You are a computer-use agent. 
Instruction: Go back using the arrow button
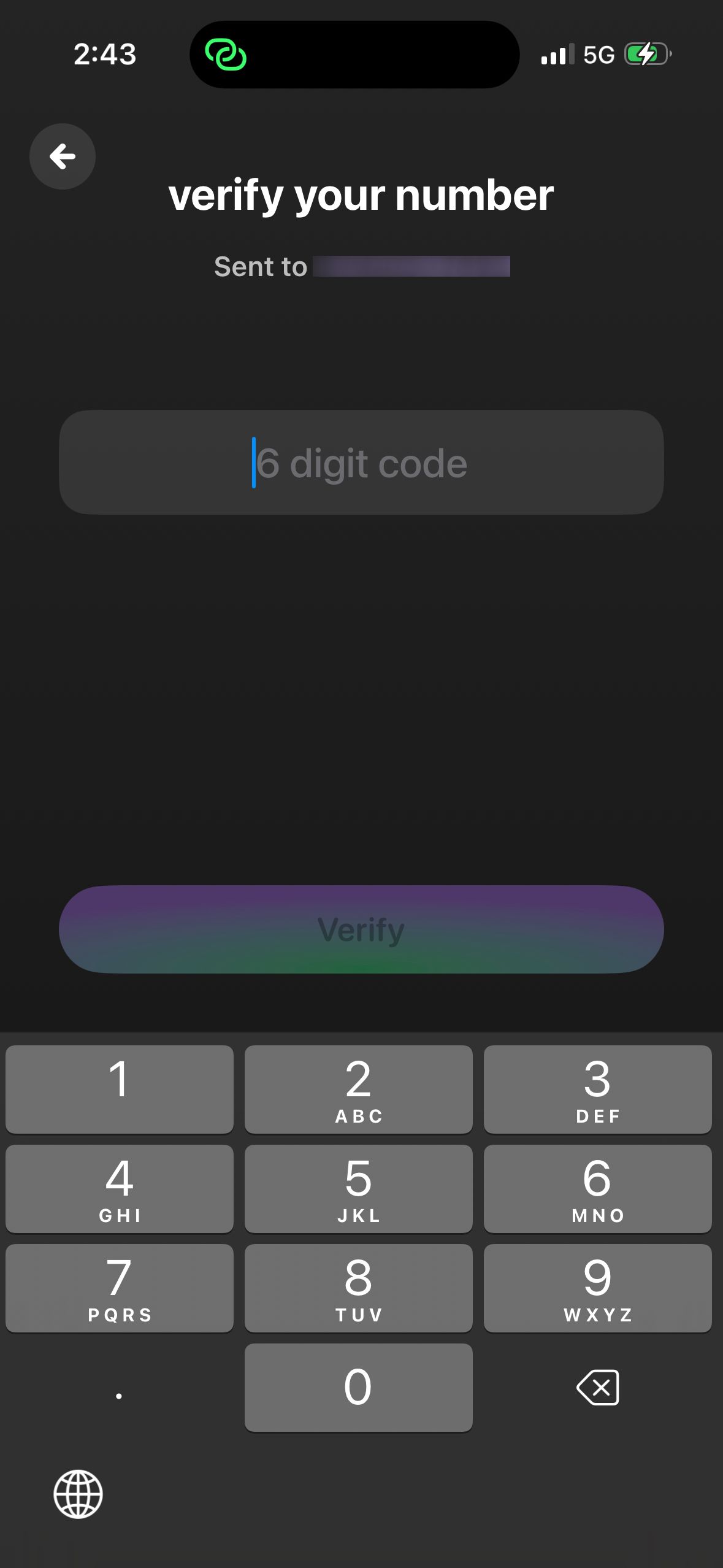(63, 156)
